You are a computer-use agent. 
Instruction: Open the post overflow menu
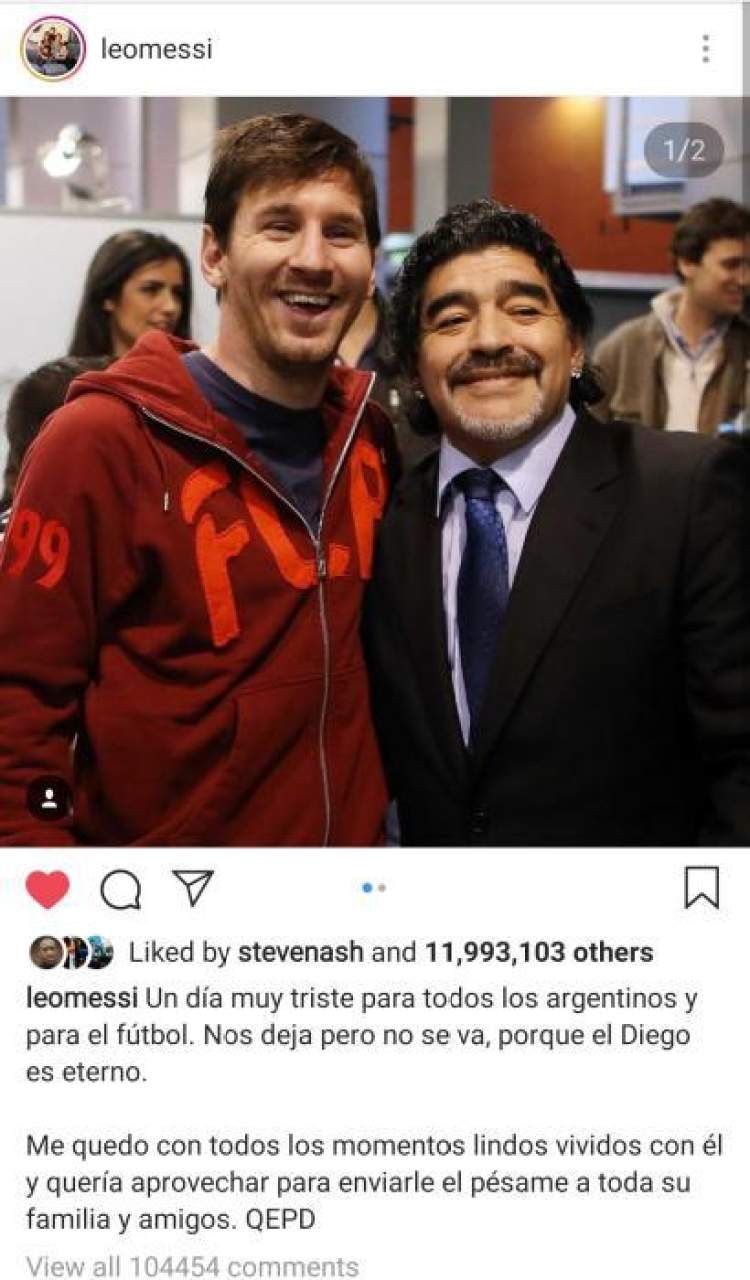[706, 49]
